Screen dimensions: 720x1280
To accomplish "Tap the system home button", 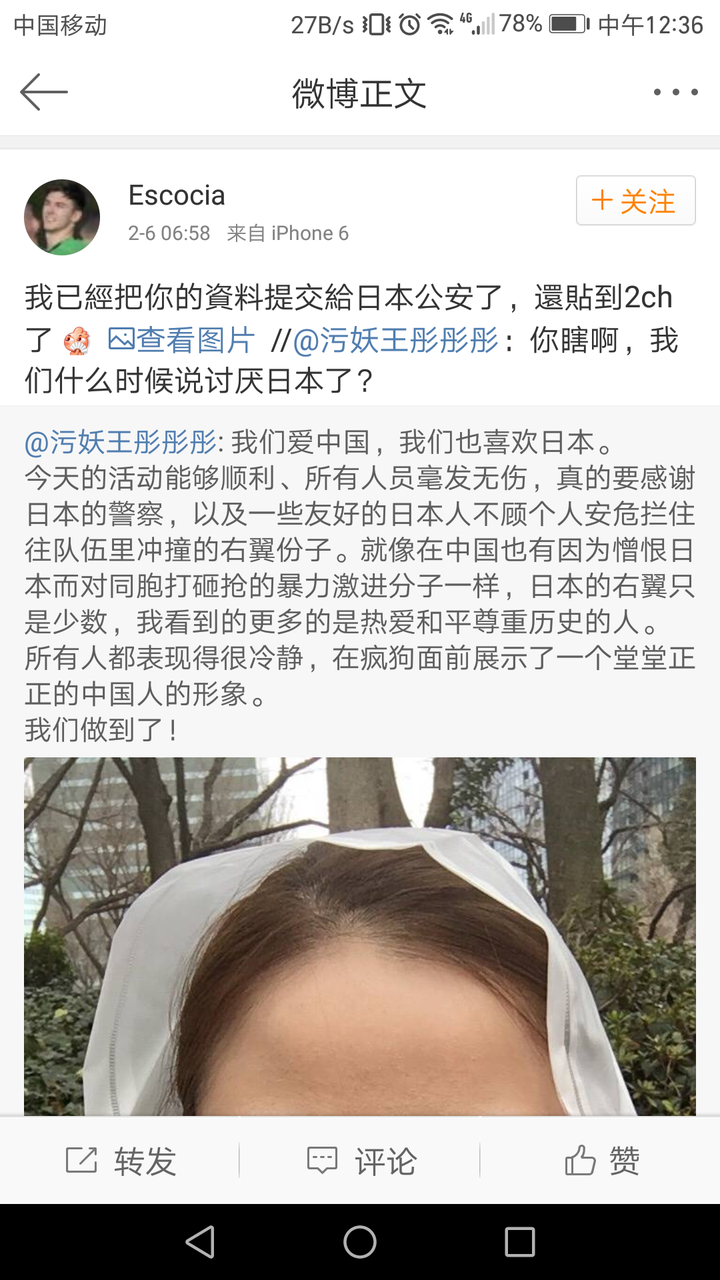I will 360,1242.
